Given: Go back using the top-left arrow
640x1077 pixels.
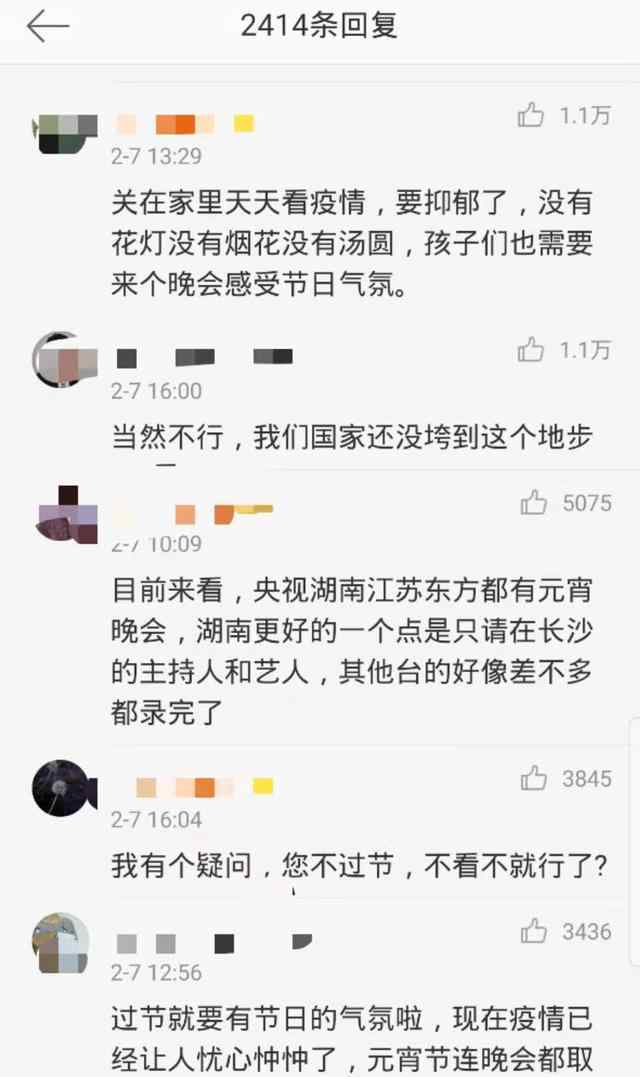Looking at the screenshot, I should pyautogui.click(x=47, y=27).
